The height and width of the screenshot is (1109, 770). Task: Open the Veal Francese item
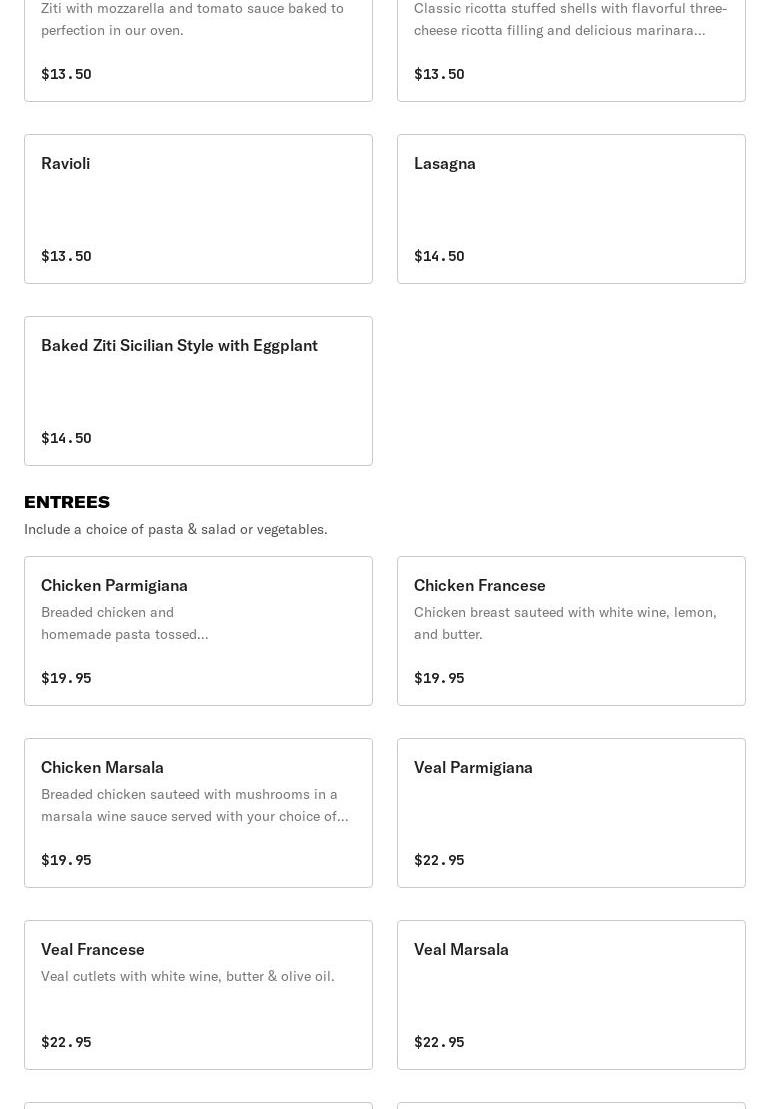[198, 994]
